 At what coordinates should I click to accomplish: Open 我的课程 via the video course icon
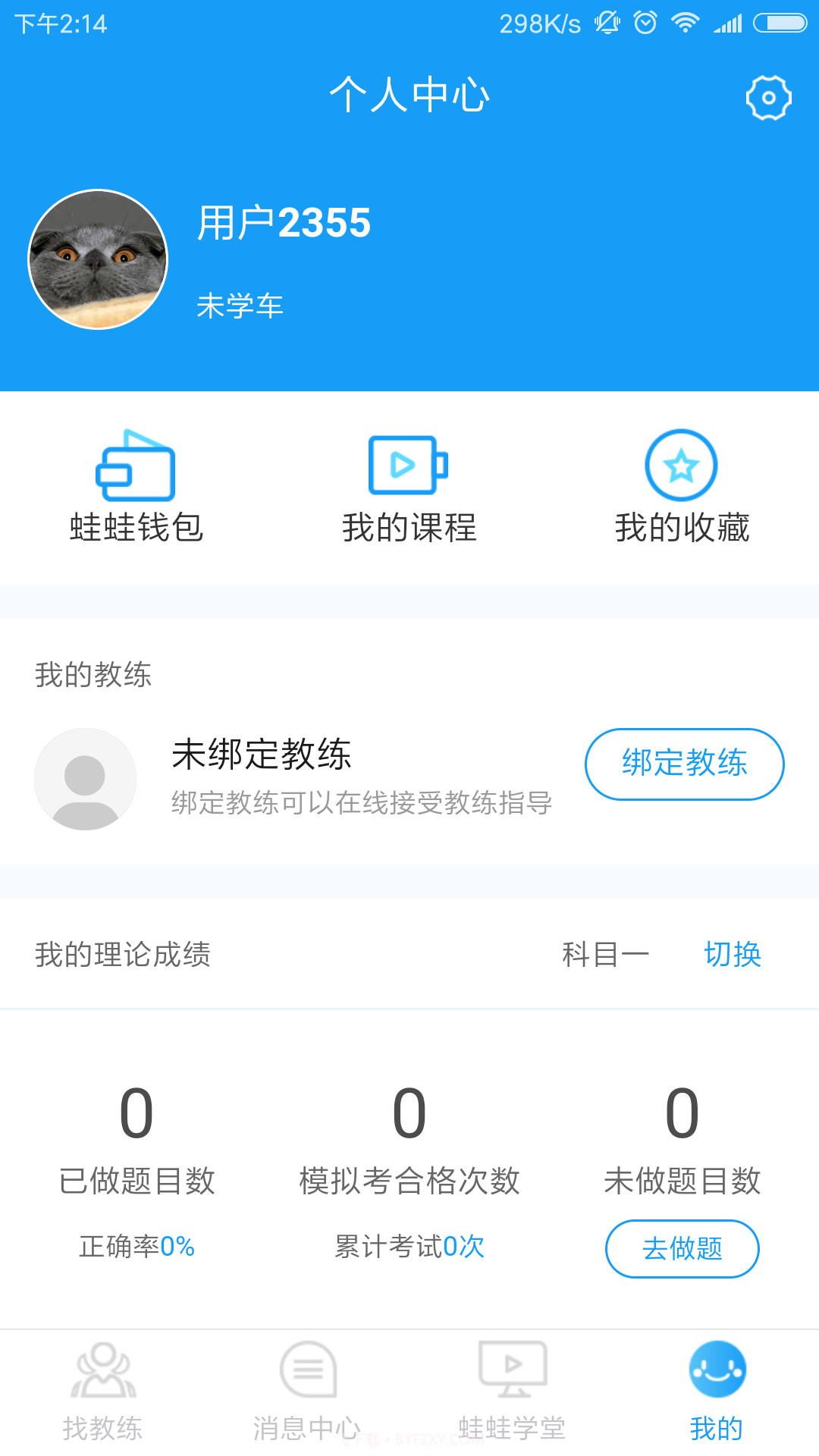[408, 468]
